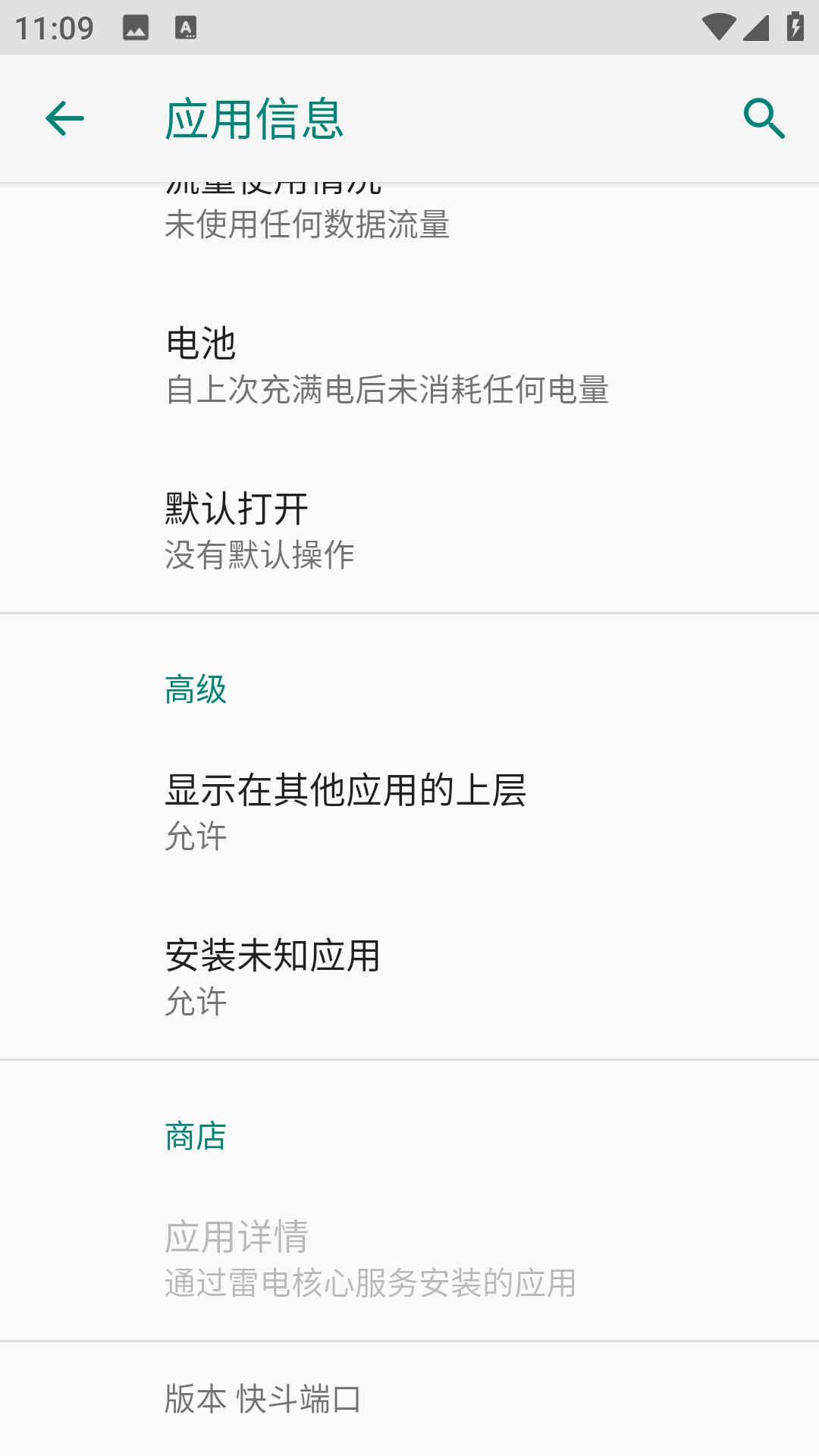Open search from the app info screen

pyautogui.click(x=762, y=119)
